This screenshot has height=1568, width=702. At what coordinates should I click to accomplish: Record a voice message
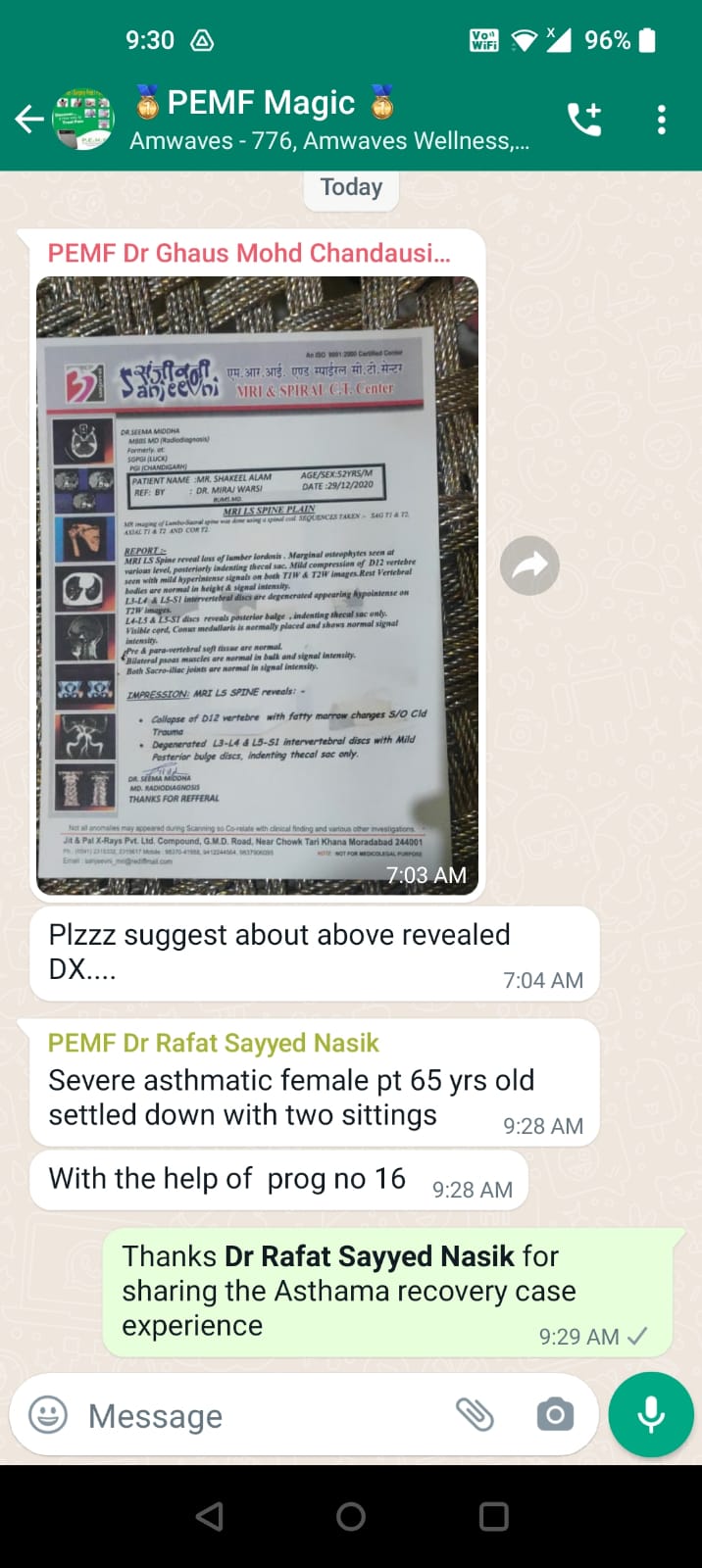pyautogui.click(x=651, y=1415)
